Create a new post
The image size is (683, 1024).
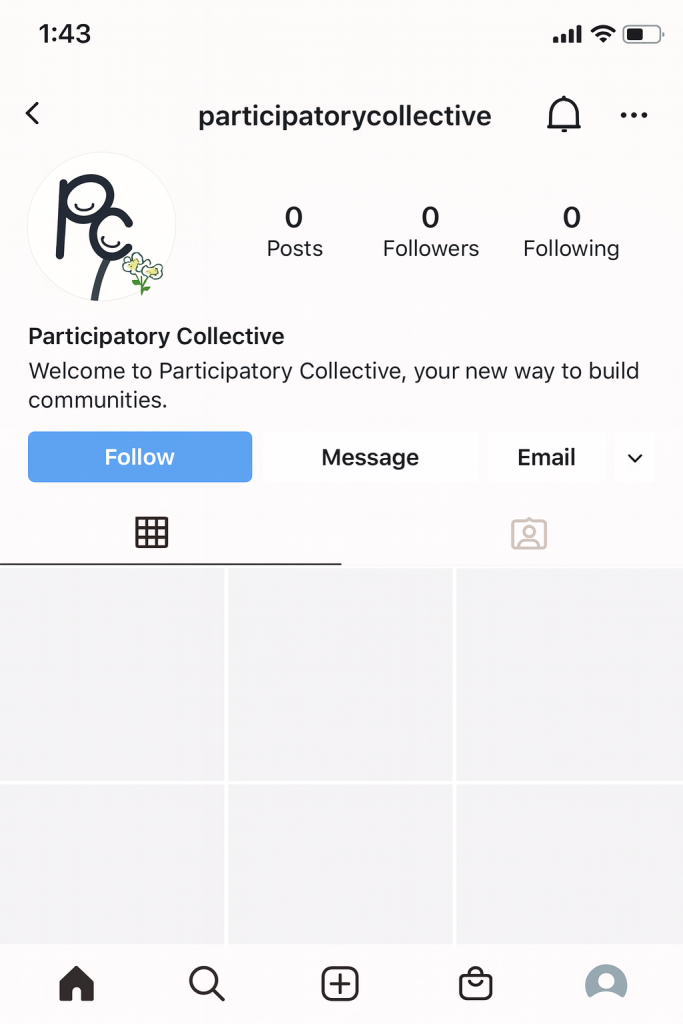(340, 984)
